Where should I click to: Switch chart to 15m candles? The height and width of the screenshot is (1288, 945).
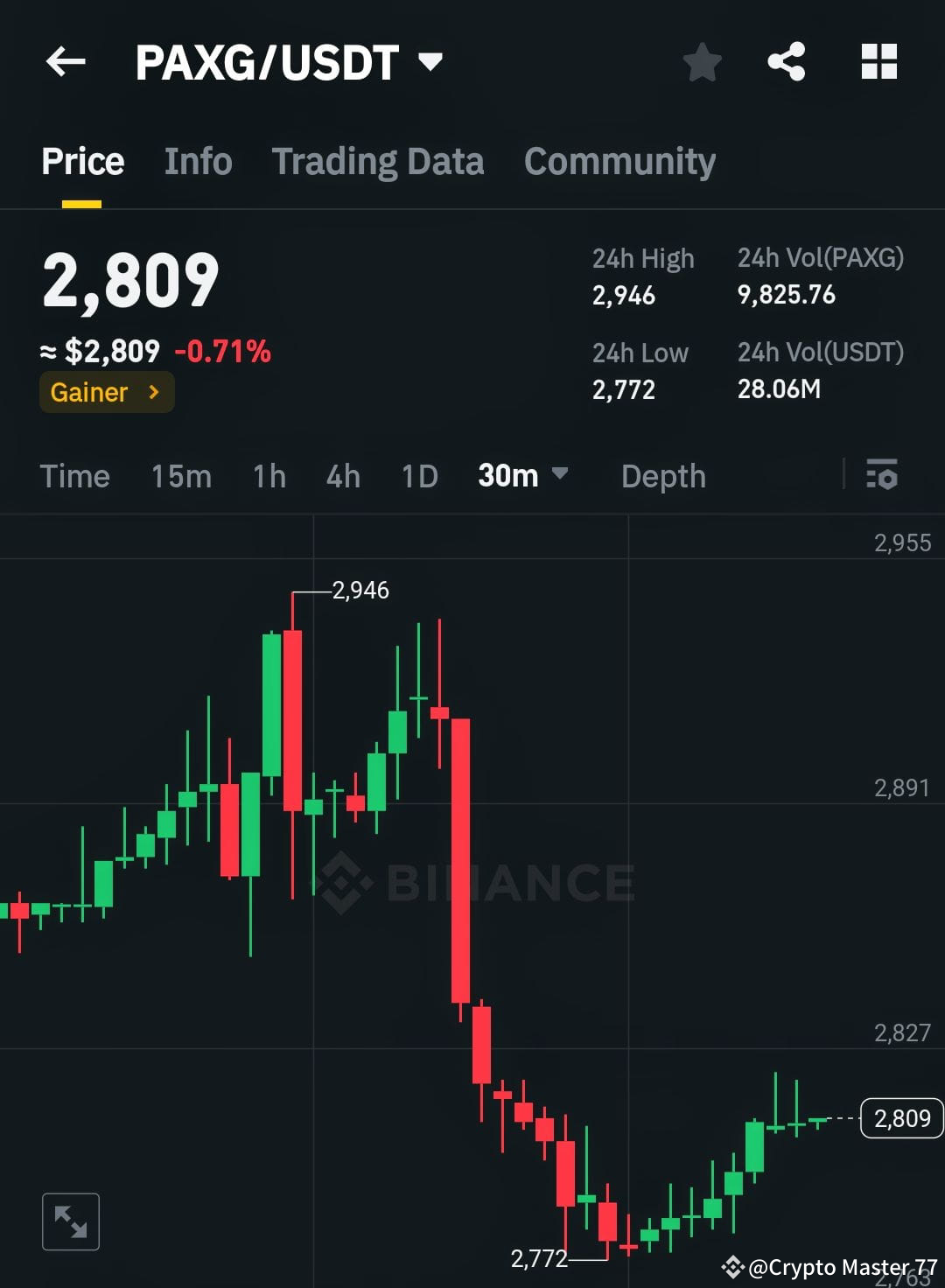[180, 476]
